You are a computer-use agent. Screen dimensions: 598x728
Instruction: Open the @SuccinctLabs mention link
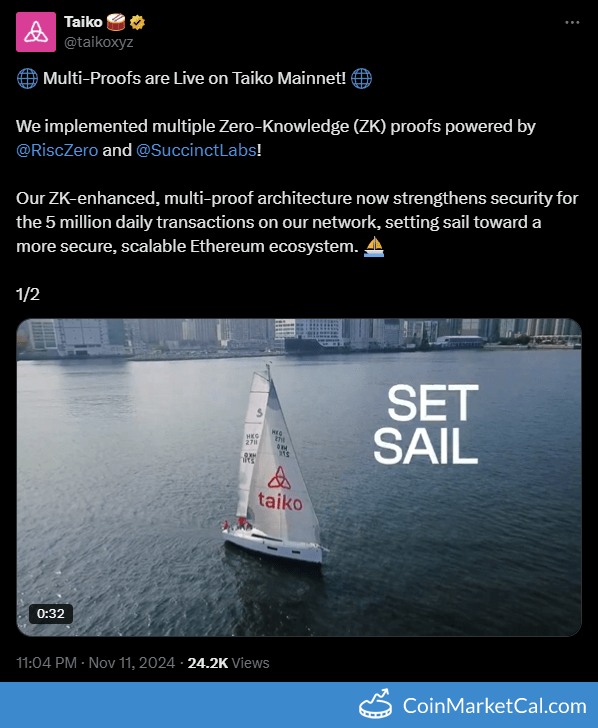click(196, 150)
